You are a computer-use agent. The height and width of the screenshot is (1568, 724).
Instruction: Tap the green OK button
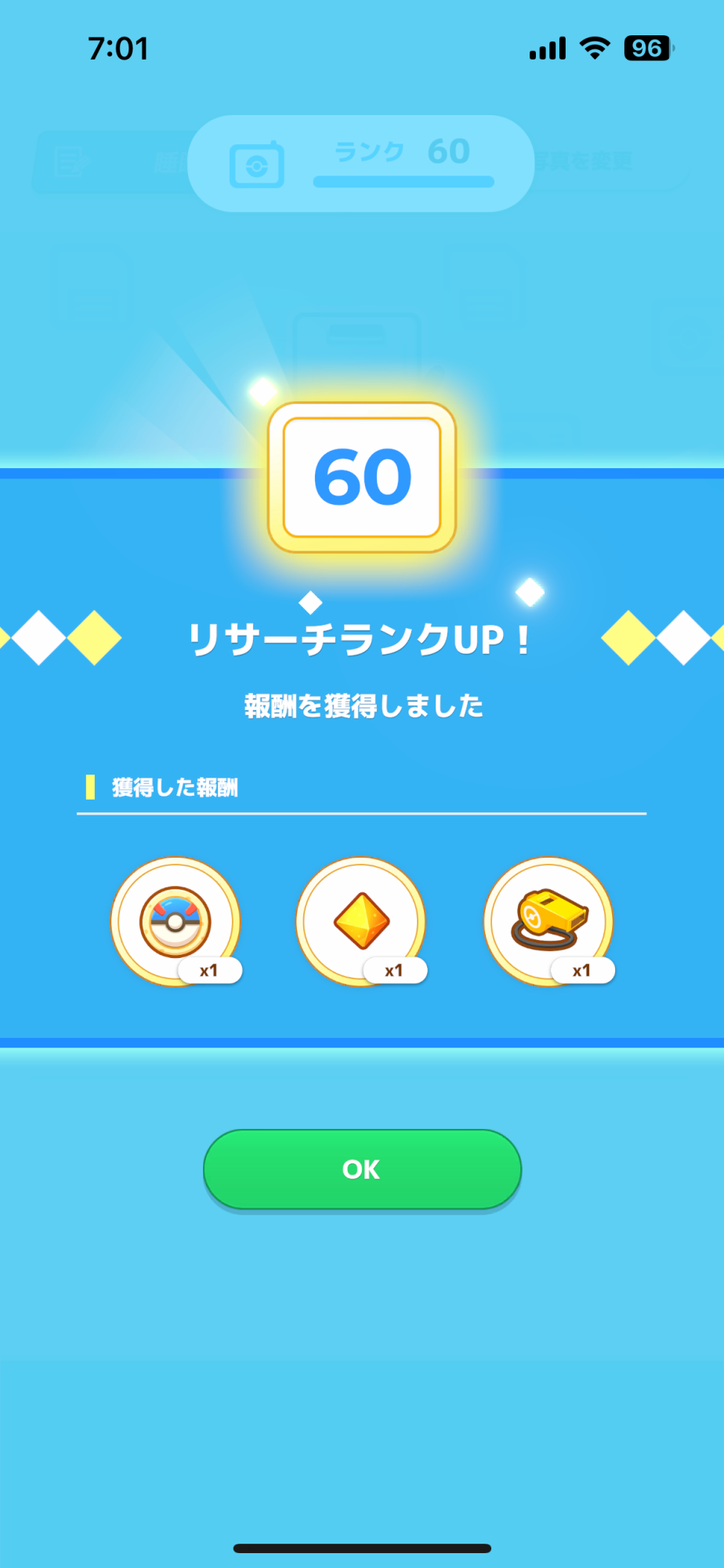point(362,1169)
